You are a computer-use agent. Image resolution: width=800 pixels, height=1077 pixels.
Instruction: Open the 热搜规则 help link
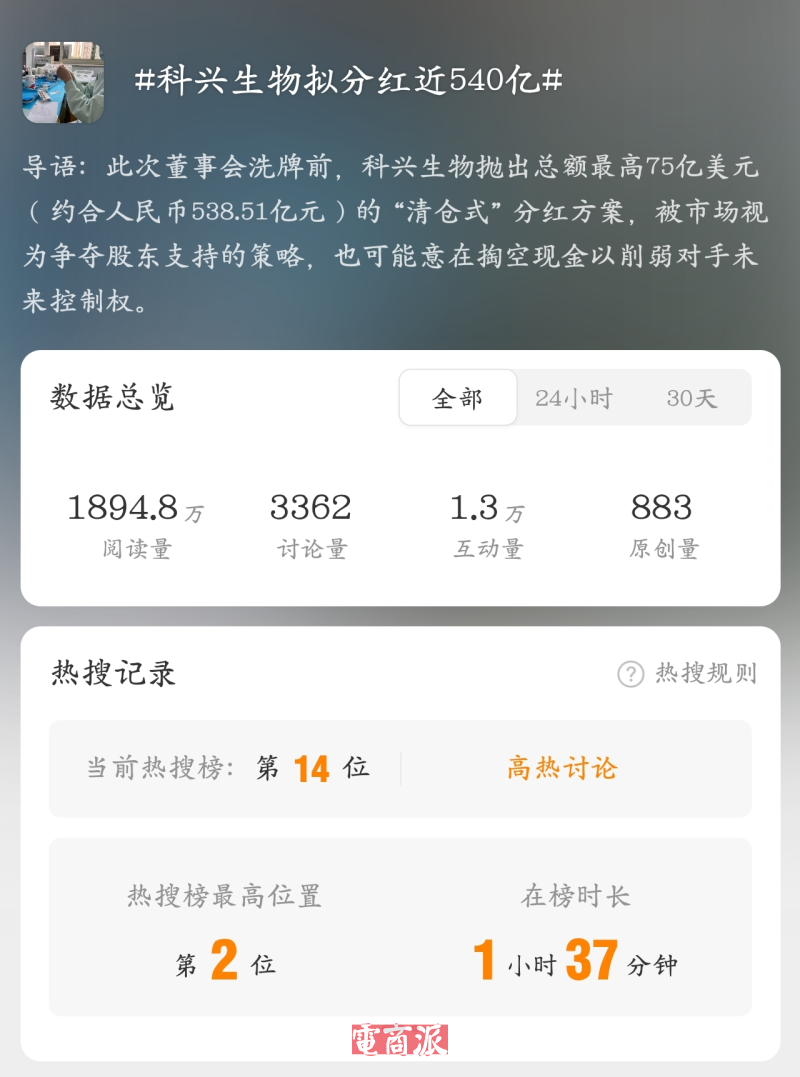687,674
